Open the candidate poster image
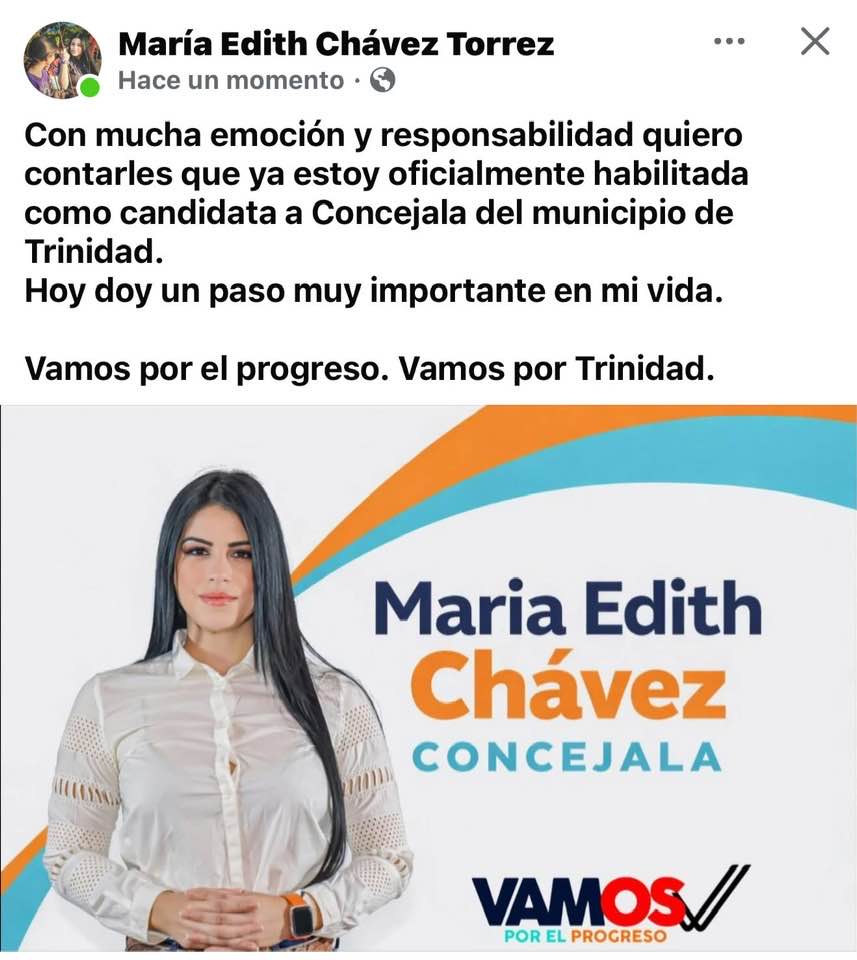 (428, 678)
